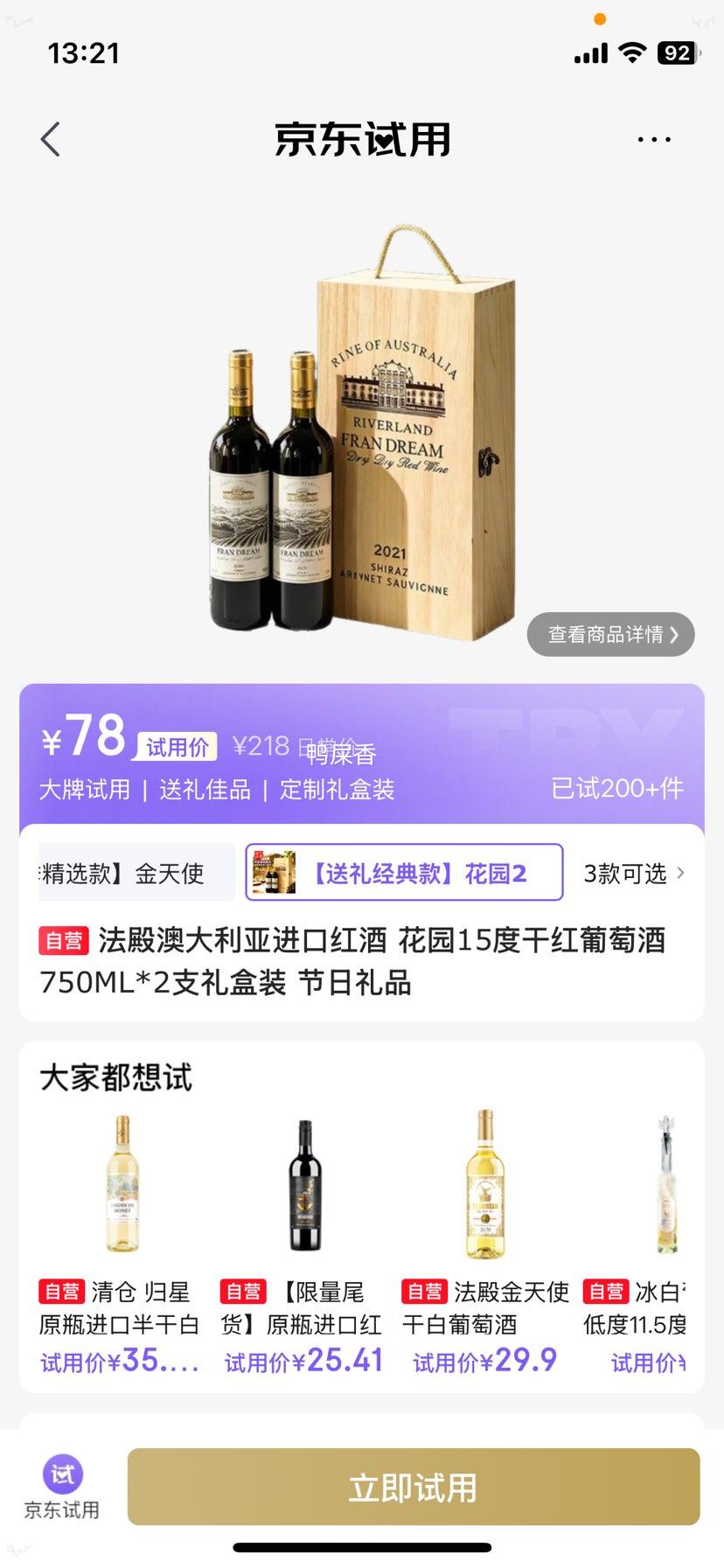Open the three-dot more options icon
724x1568 pixels.
(652, 138)
